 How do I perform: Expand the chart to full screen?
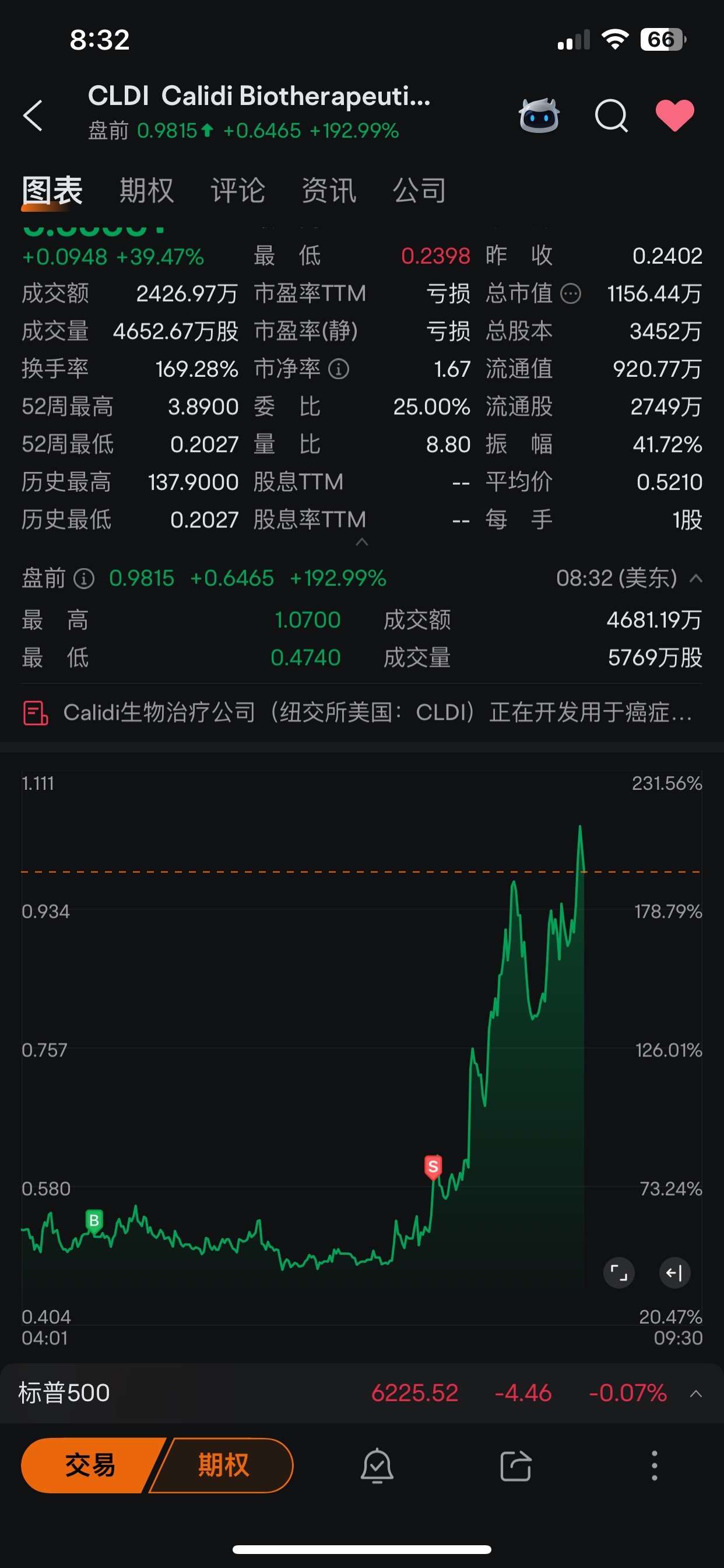point(618,1272)
